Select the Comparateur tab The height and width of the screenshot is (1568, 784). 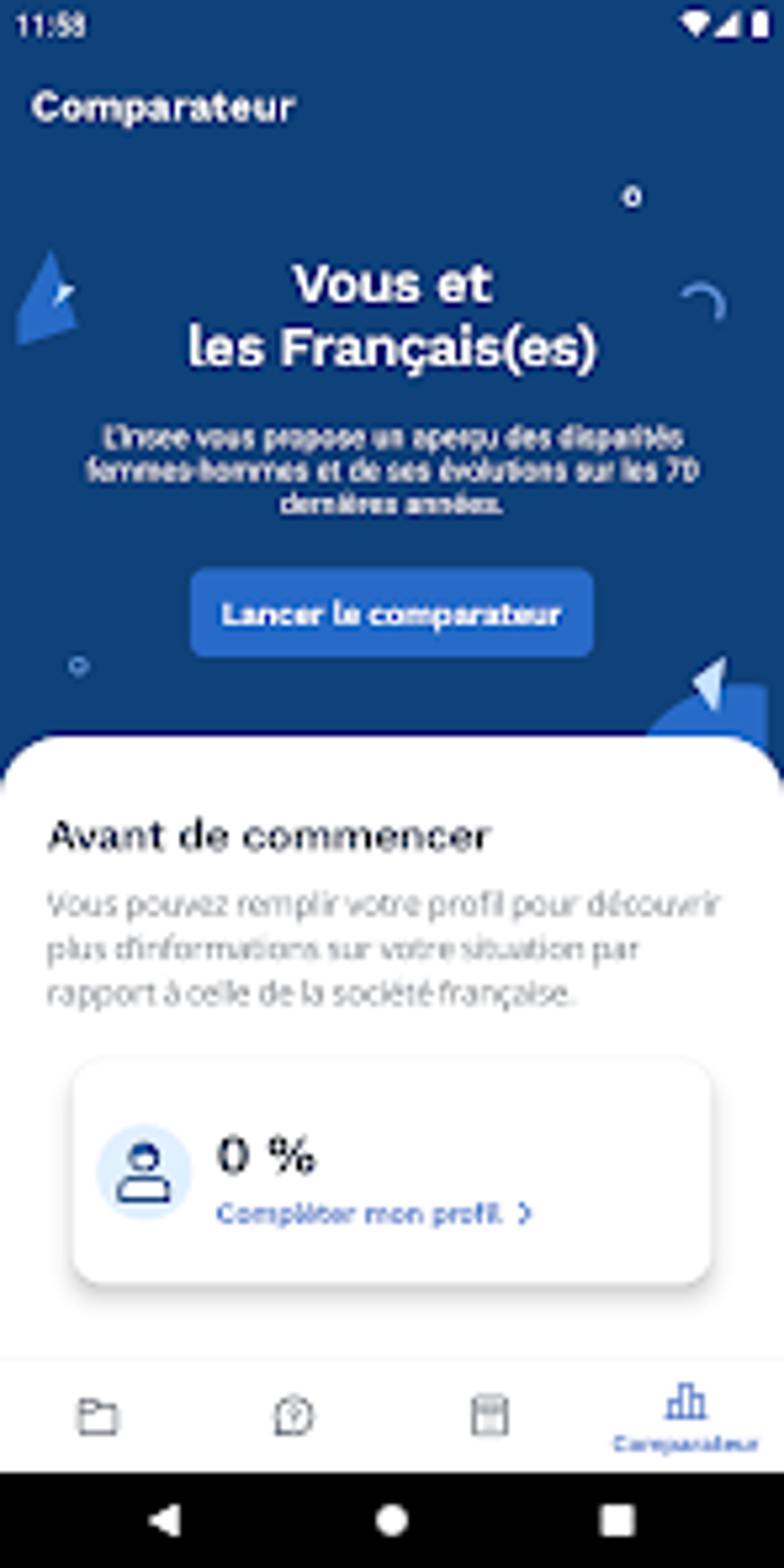click(x=685, y=1419)
